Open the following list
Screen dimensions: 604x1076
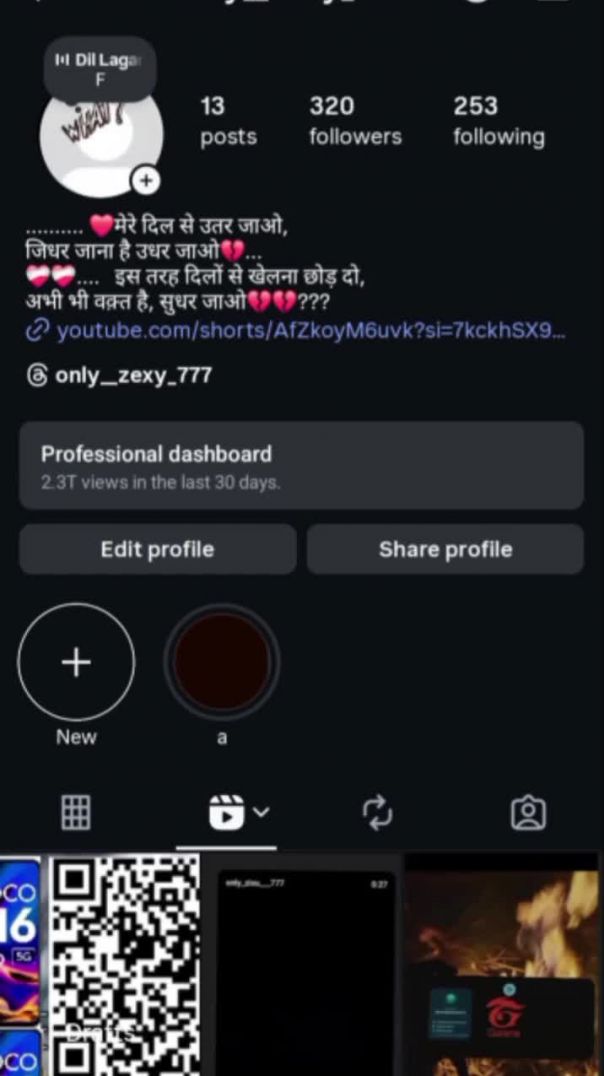coord(498,121)
